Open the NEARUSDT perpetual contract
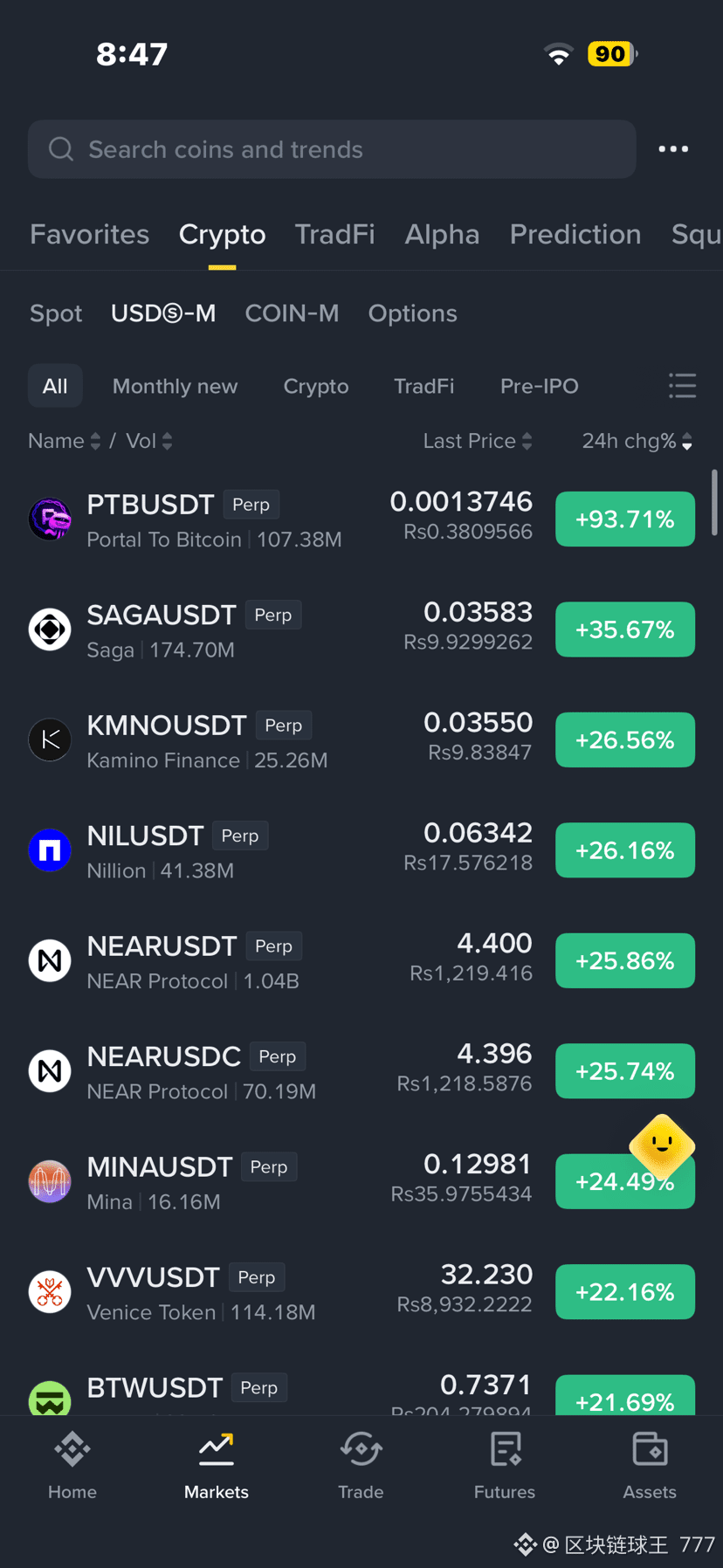723x1568 pixels. tap(361, 961)
